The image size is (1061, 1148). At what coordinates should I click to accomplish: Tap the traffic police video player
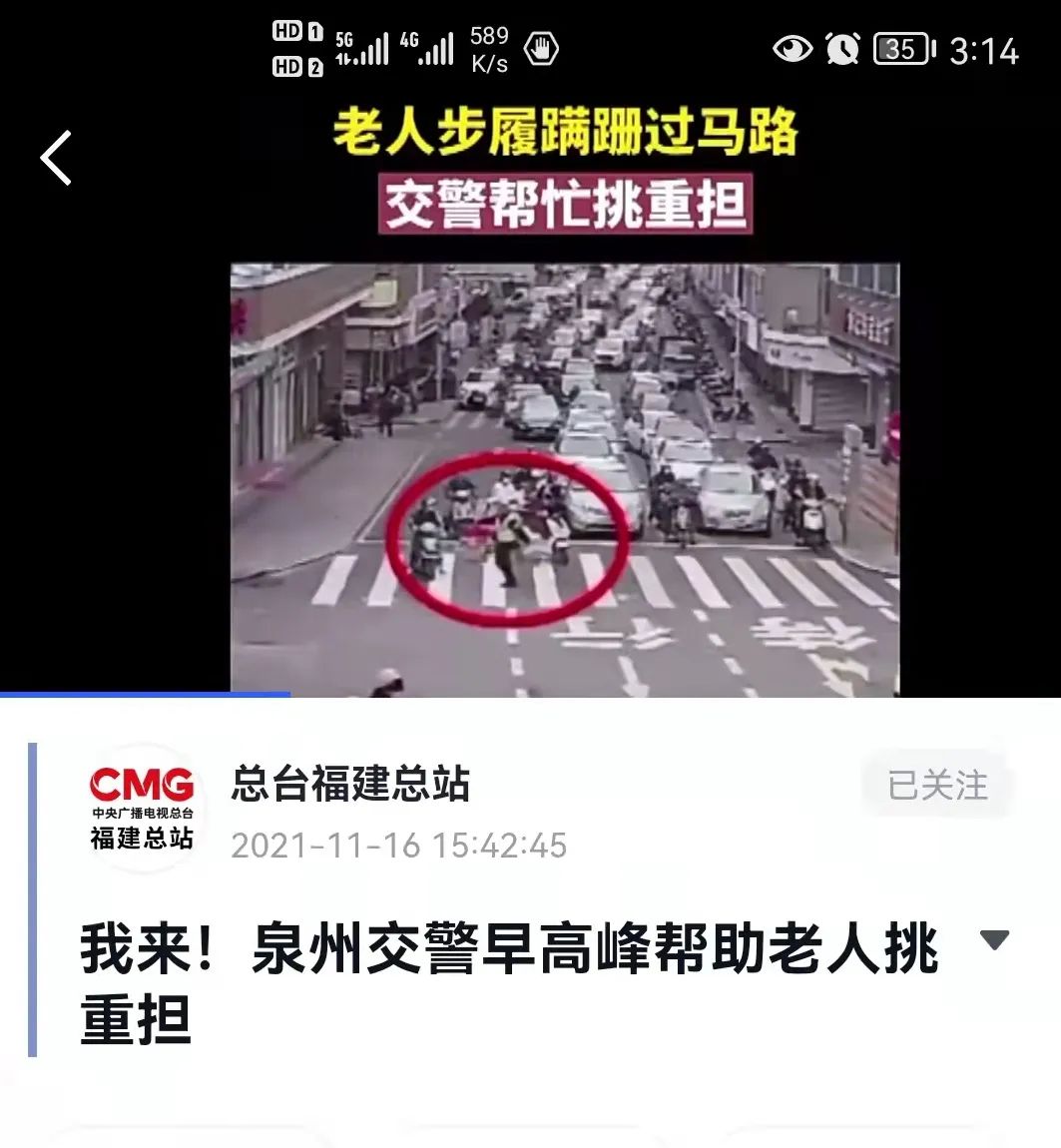click(564, 479)
